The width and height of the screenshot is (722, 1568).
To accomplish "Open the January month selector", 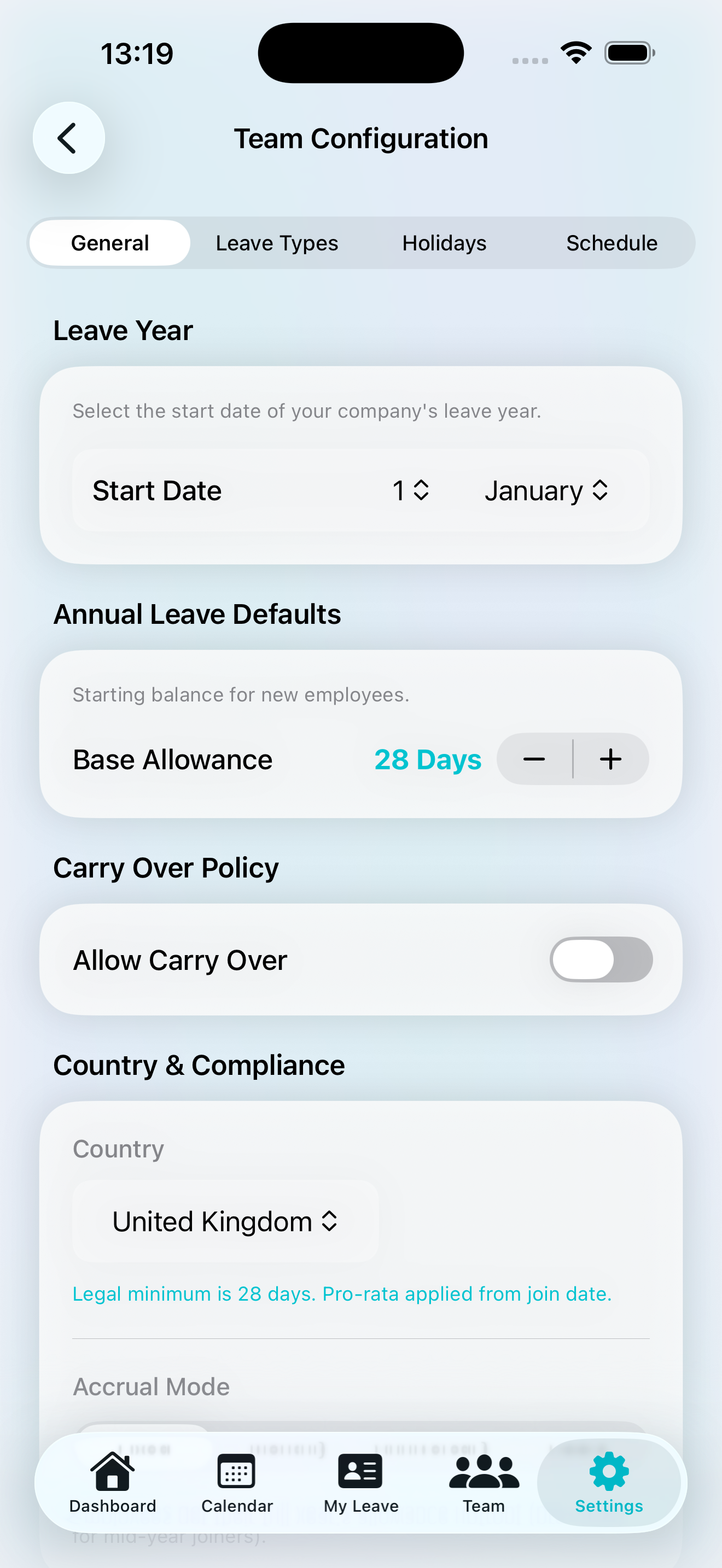I will coord(546,490).
